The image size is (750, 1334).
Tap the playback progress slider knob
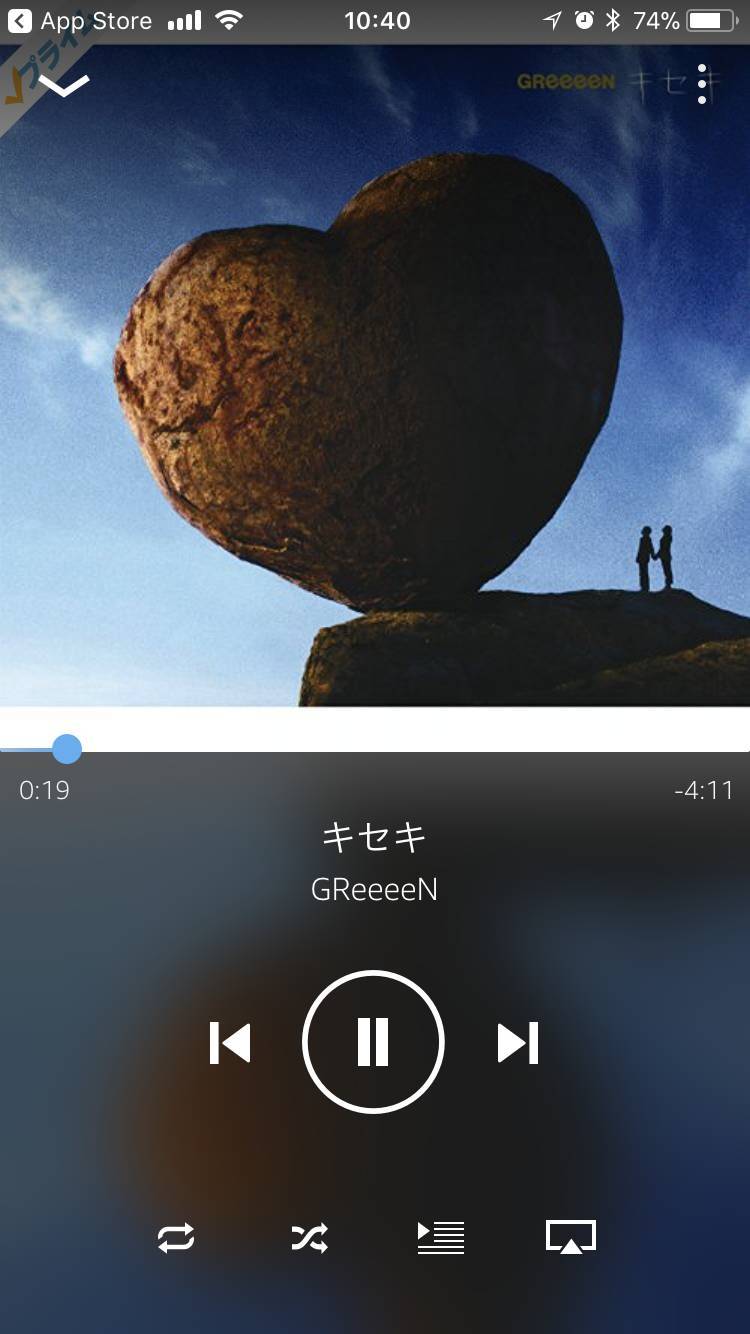(x=66, y=748)
